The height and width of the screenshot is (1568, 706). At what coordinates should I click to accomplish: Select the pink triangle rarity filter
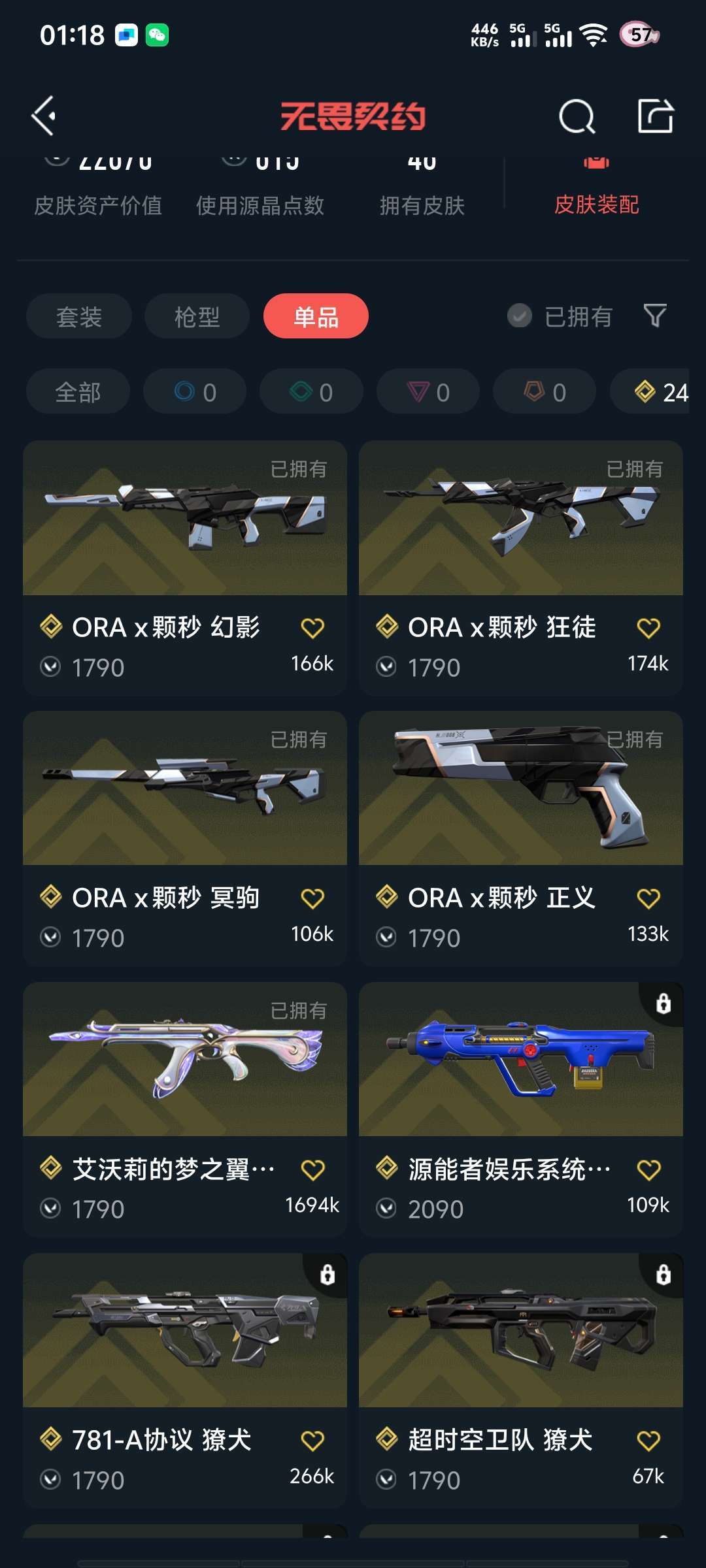point(428,391)
